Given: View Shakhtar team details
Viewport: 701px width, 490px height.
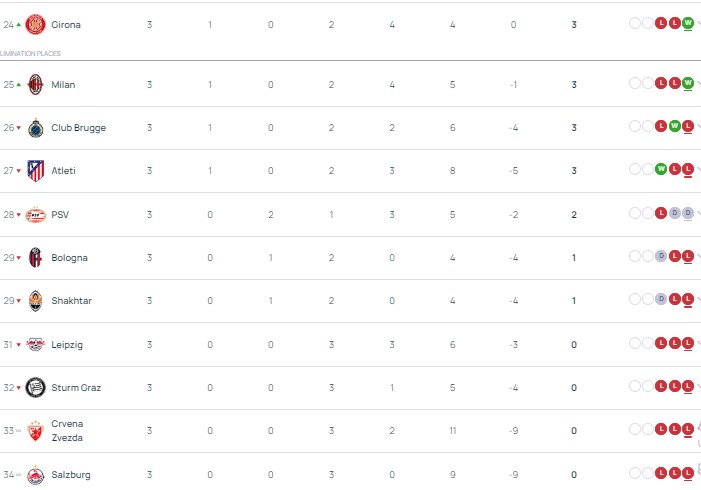Looking at the screenshot, I should point(70,300).
